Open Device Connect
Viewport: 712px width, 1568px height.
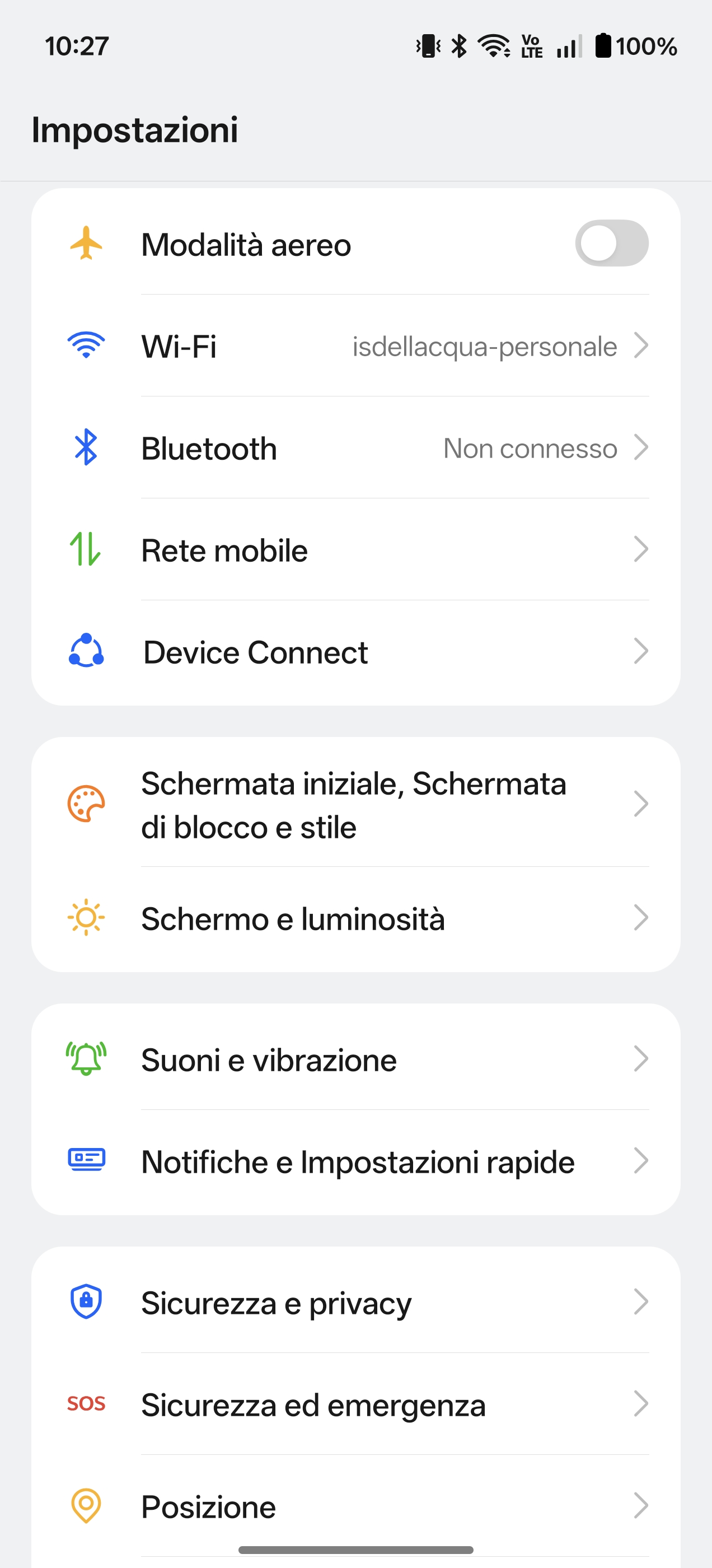356,652
